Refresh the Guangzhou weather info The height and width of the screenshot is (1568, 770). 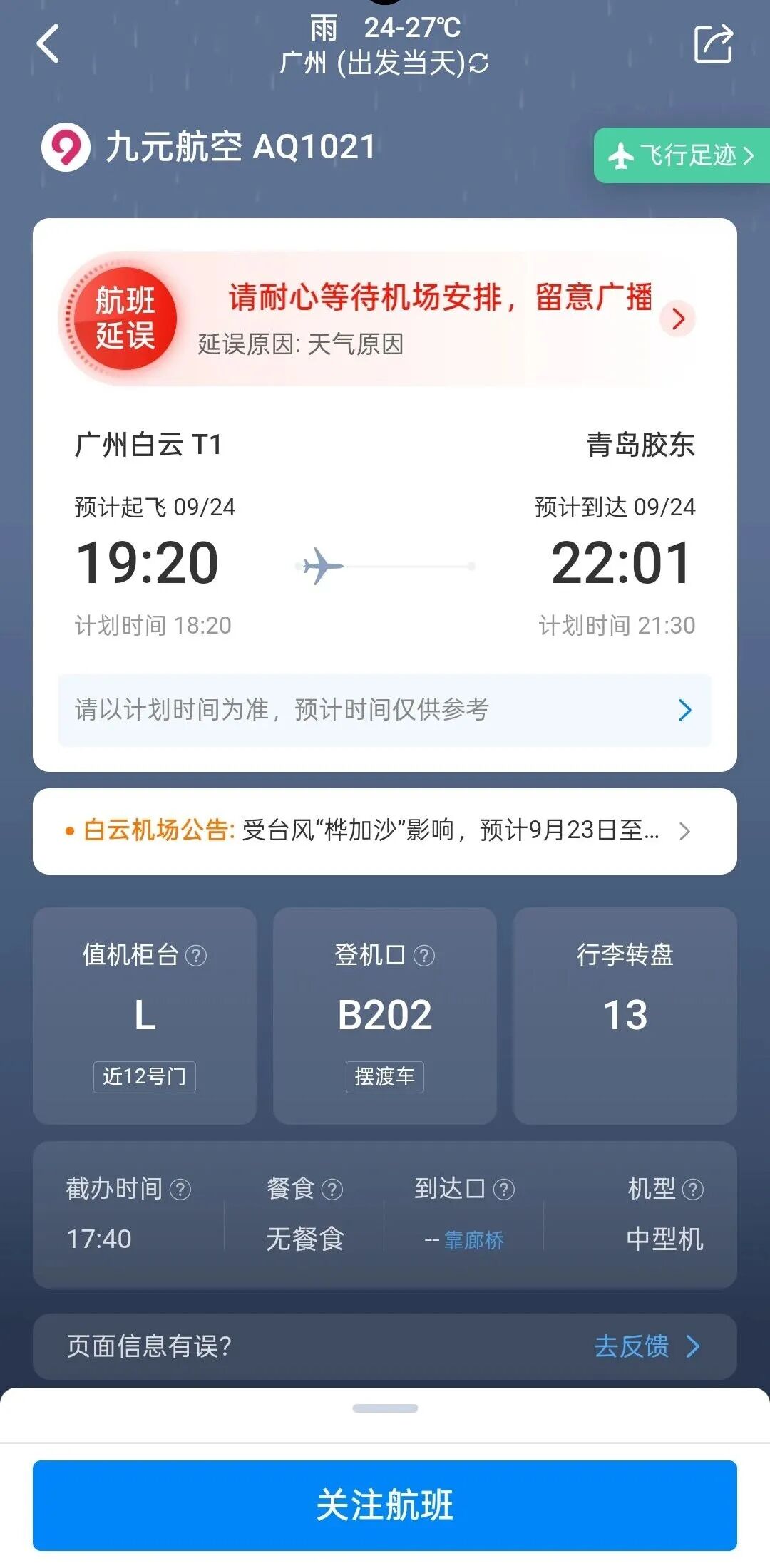[479, 63]
